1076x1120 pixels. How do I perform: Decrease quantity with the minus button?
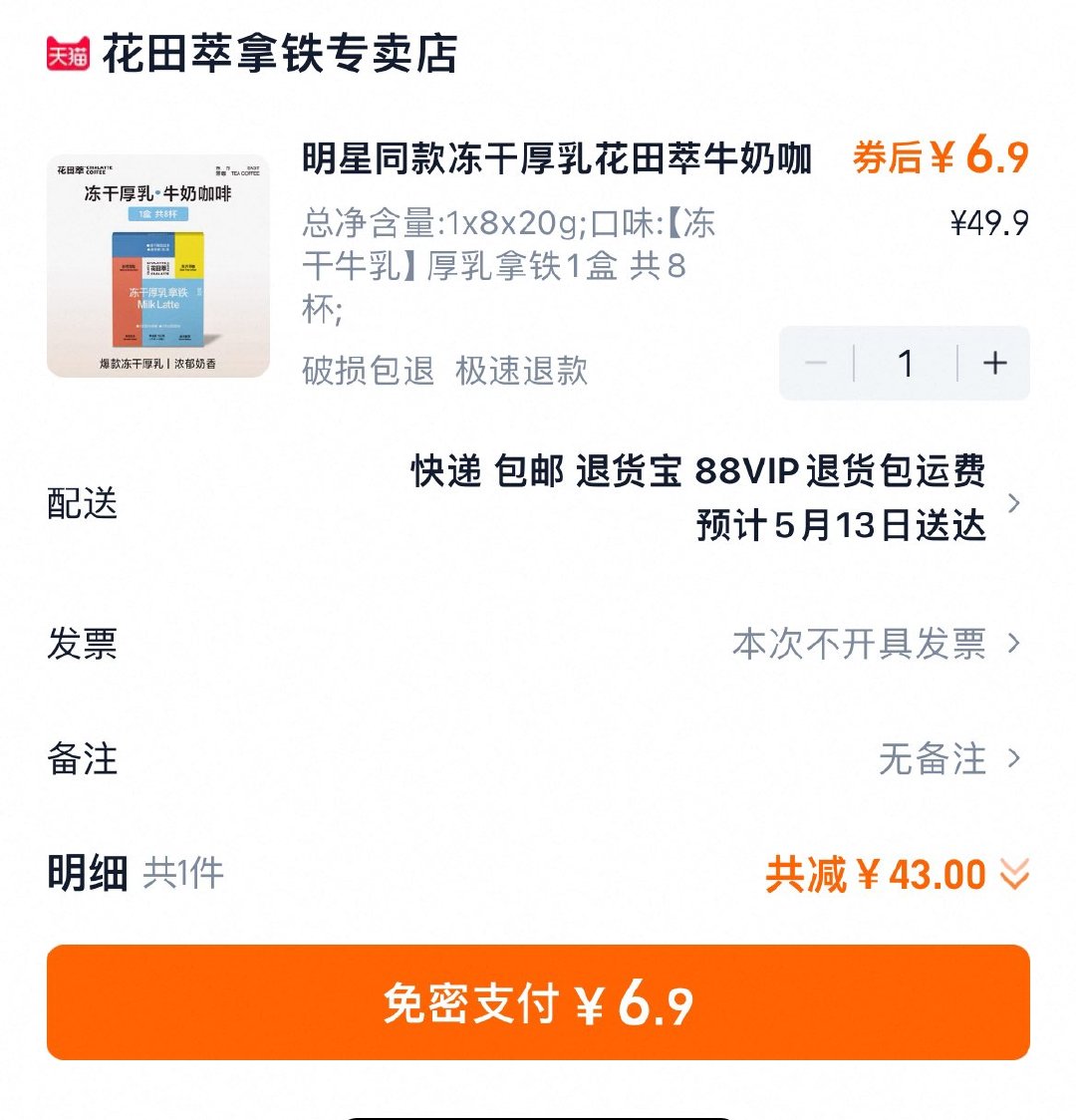[816, 364]
